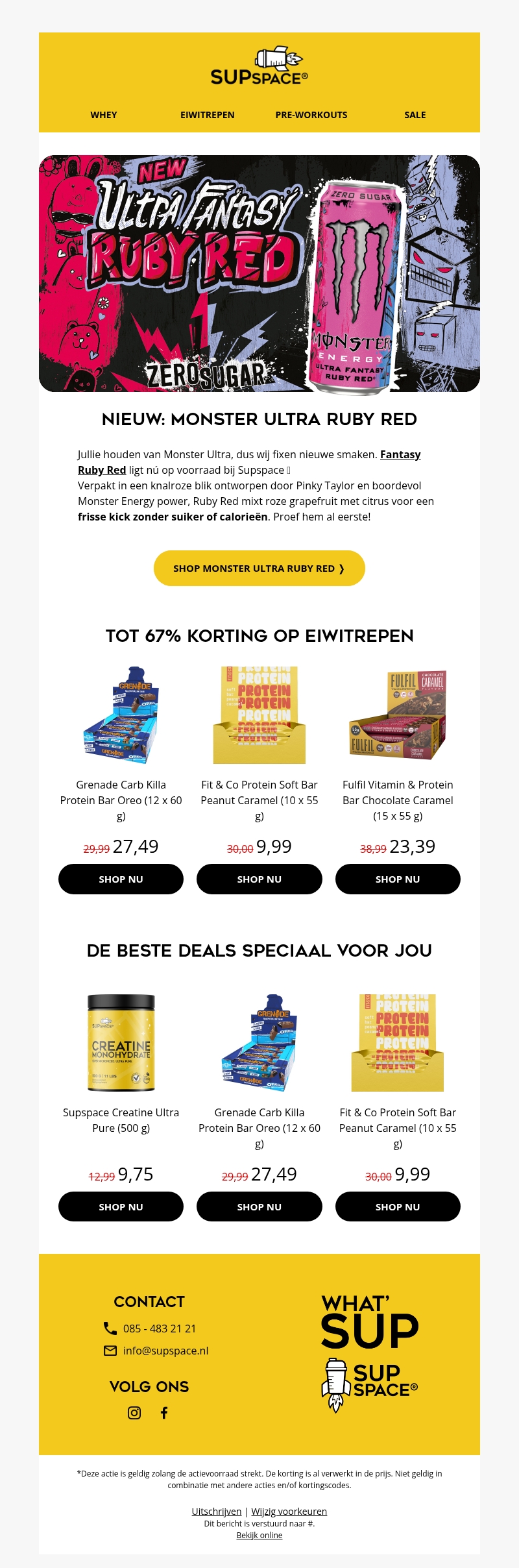The image size is (519, 1568).
Task: Visit the SALE section
Action: 415,115
